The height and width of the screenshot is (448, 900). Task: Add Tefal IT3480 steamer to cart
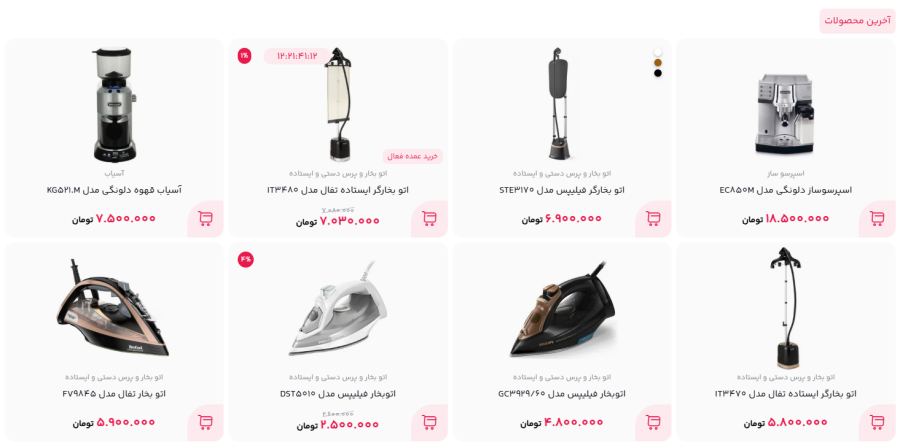(429, 218)
